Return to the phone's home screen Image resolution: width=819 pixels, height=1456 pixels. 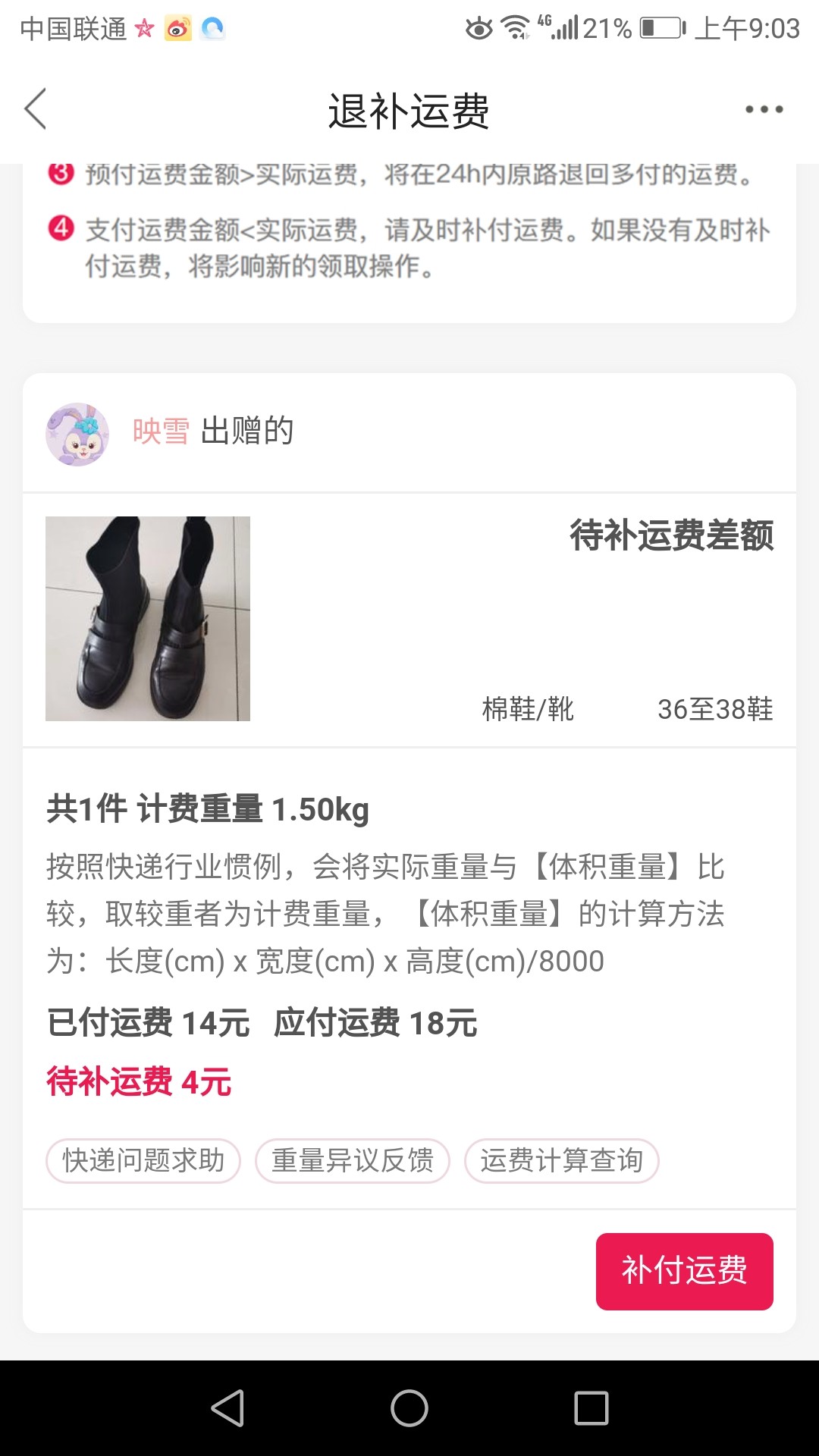pos(409,1408)
